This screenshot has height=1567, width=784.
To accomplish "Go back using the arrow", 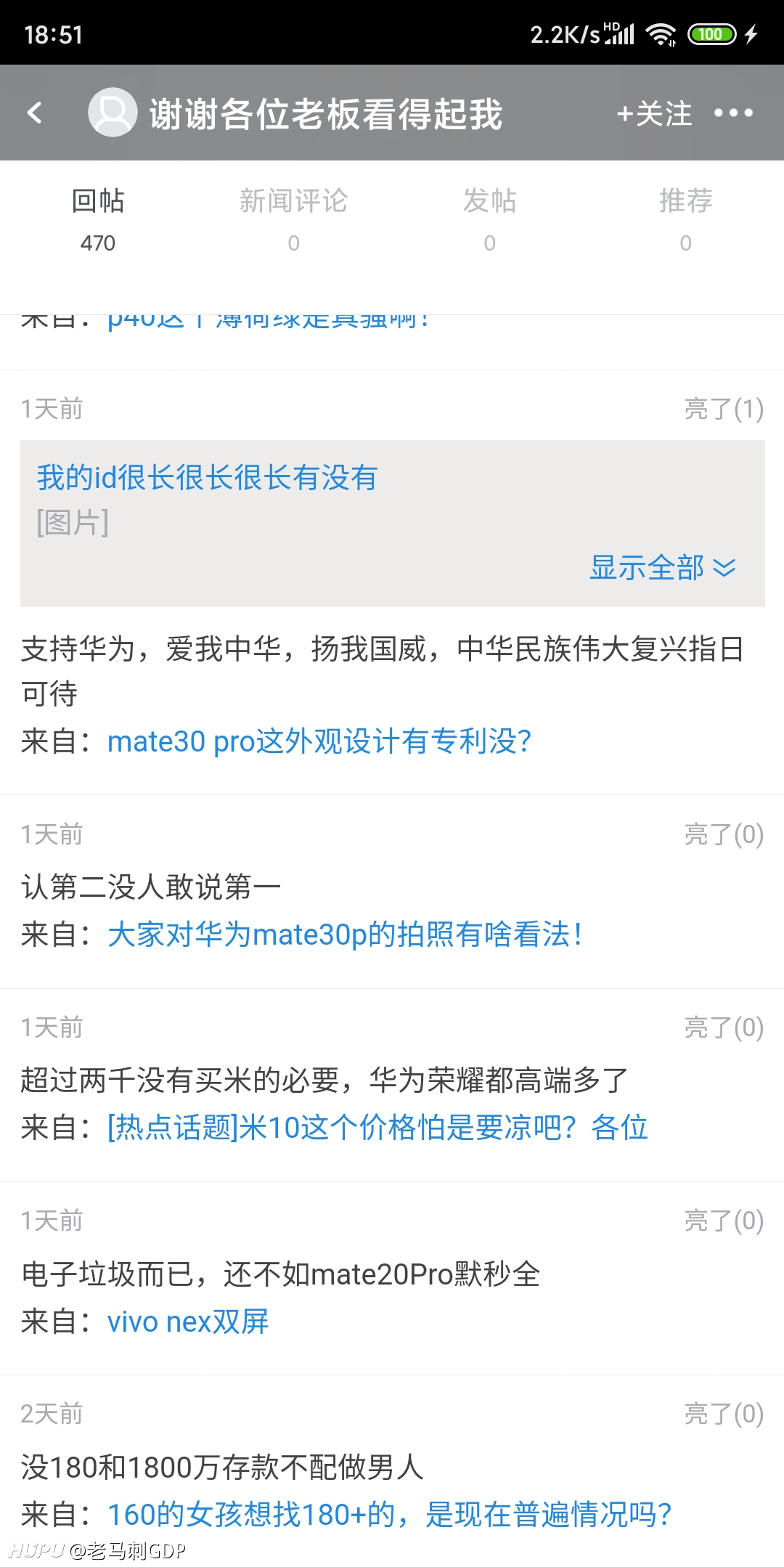I will point(35,113).
